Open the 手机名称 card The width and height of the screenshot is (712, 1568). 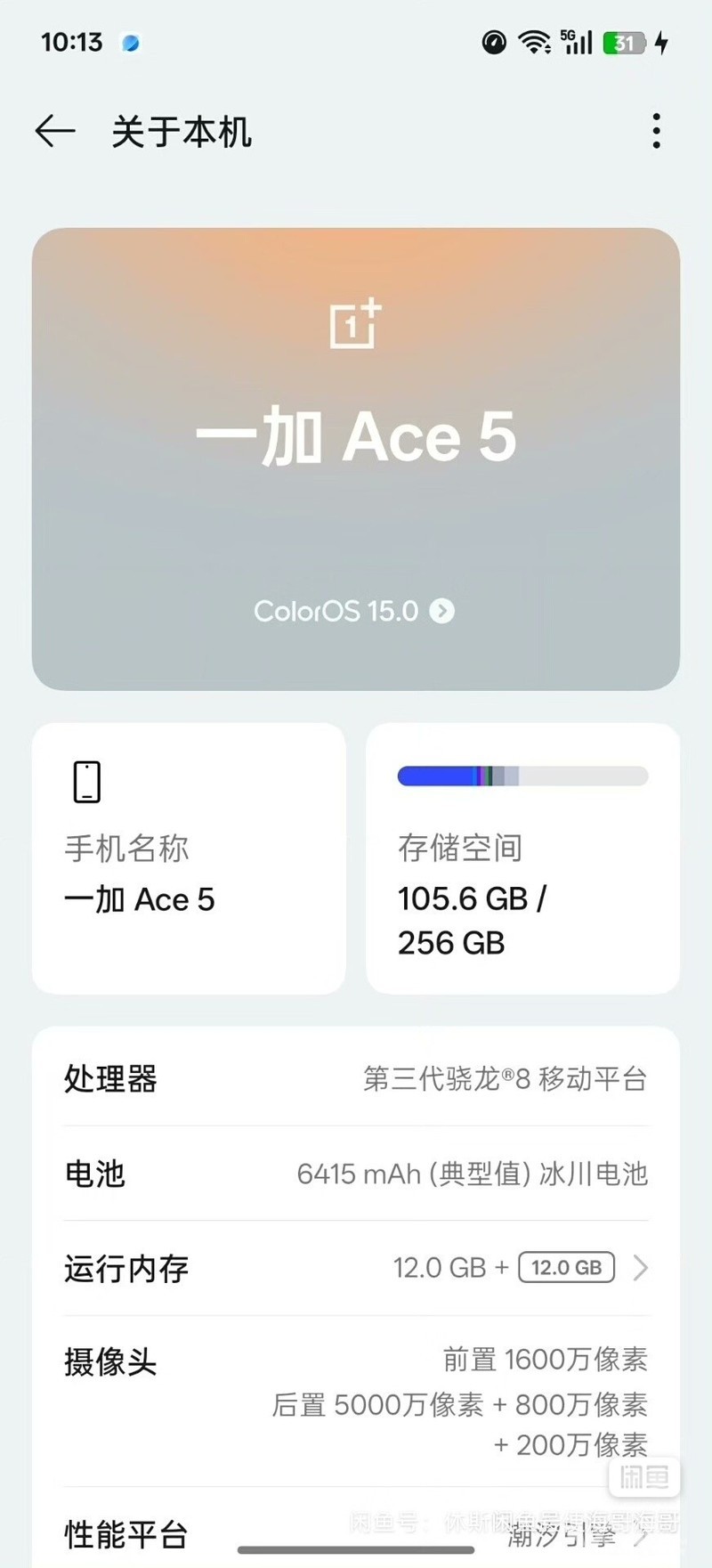(189, 857)
